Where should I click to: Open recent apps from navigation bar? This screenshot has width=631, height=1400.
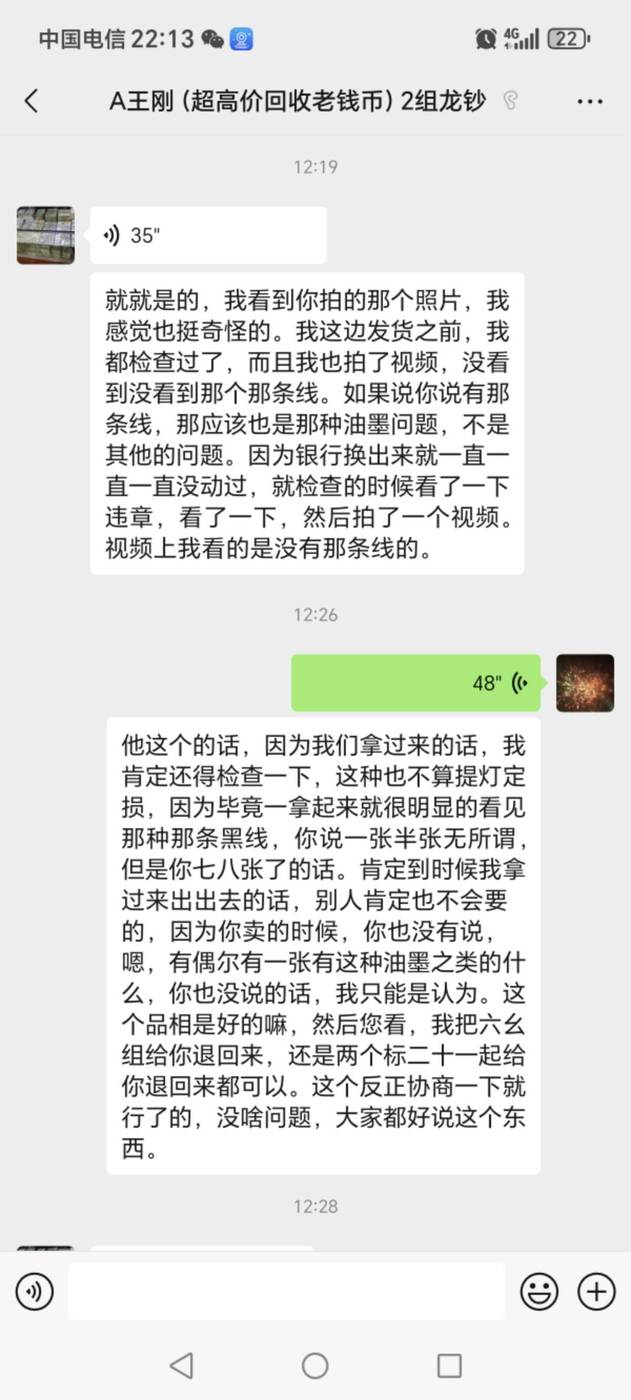pos(449,1365)
